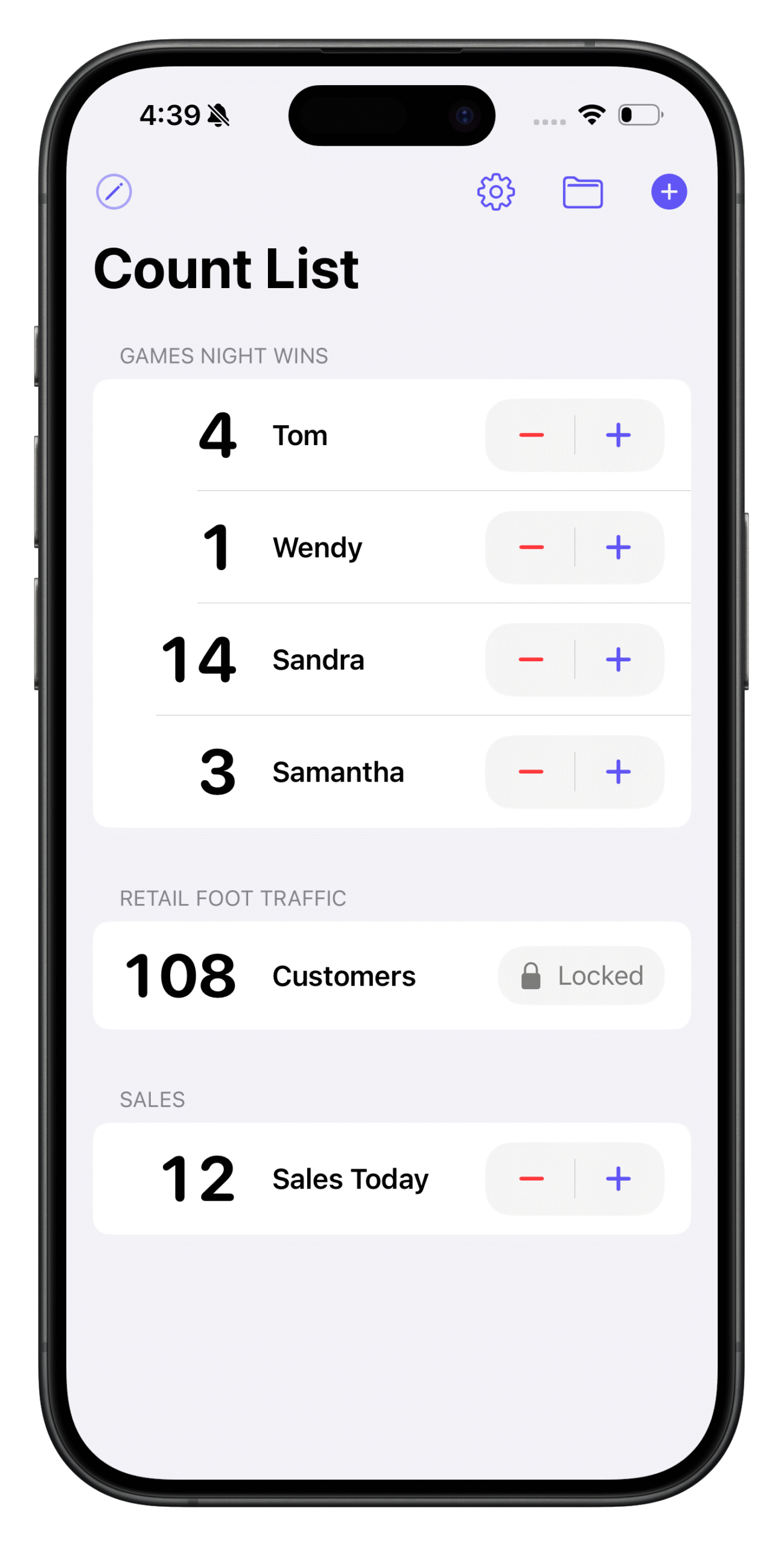784x1546 pixels.
Task: Decrease the Sales Today counter
Action: tap(531, 1179)
